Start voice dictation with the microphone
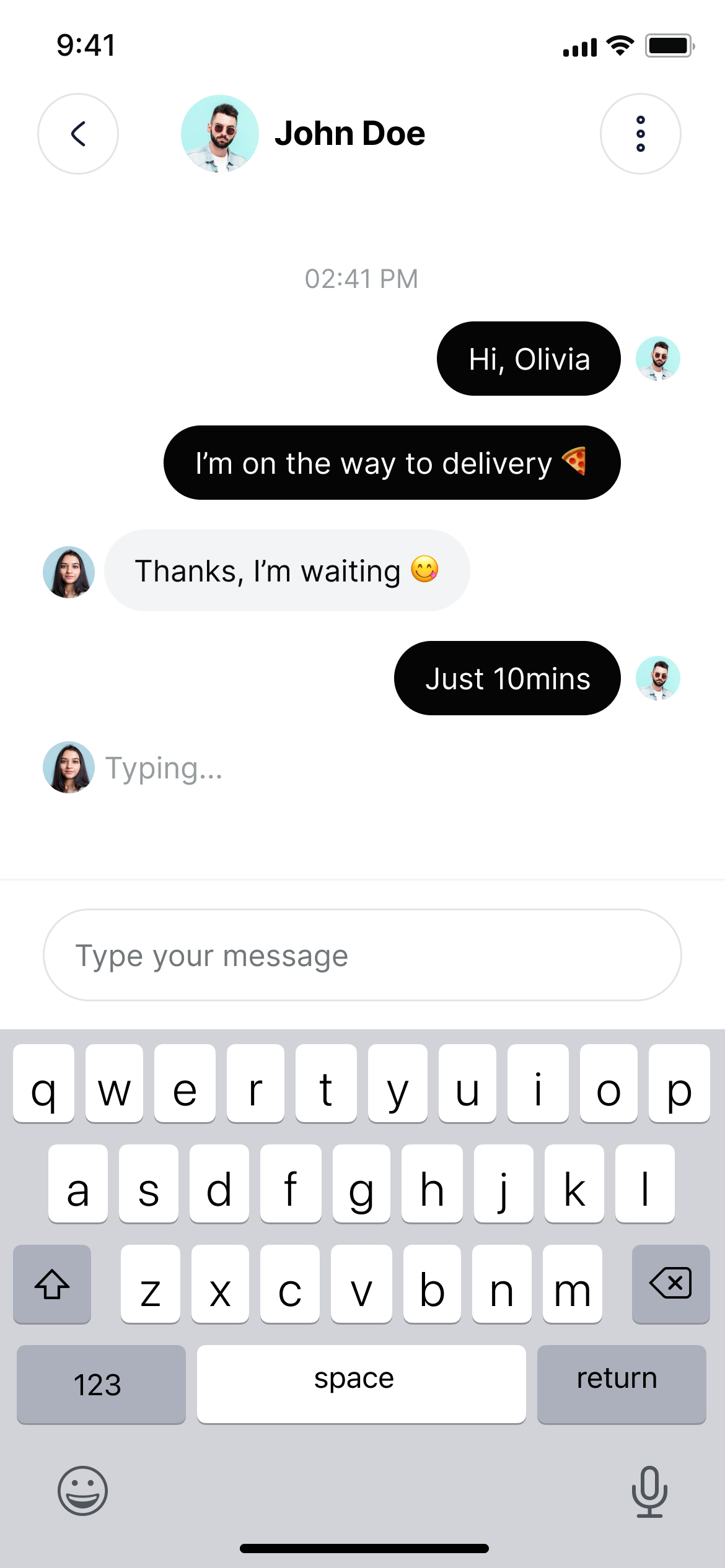This screenshot has width=725, height=1568. coord(649,1491)
